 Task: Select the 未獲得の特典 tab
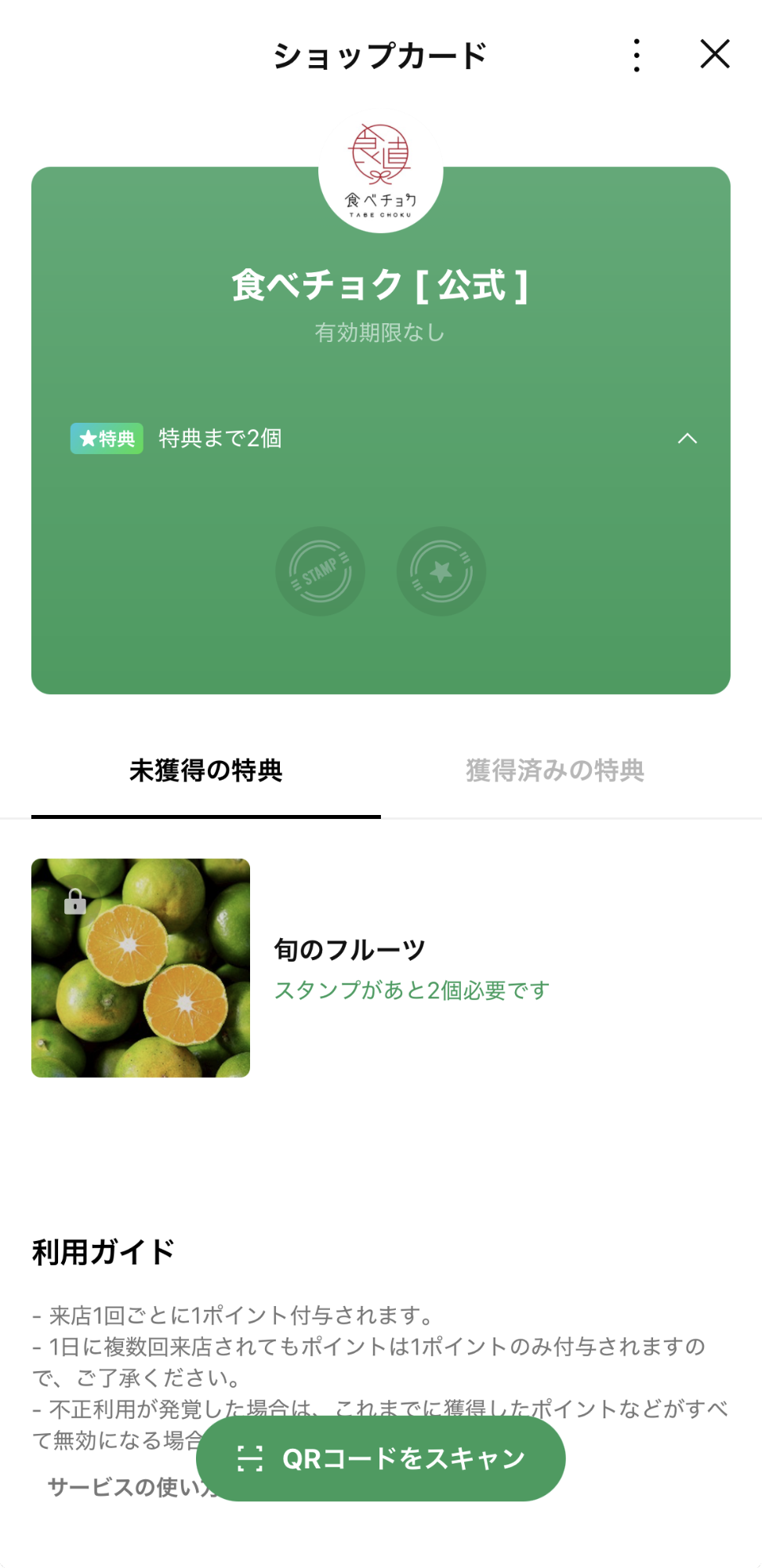point(205,770)
